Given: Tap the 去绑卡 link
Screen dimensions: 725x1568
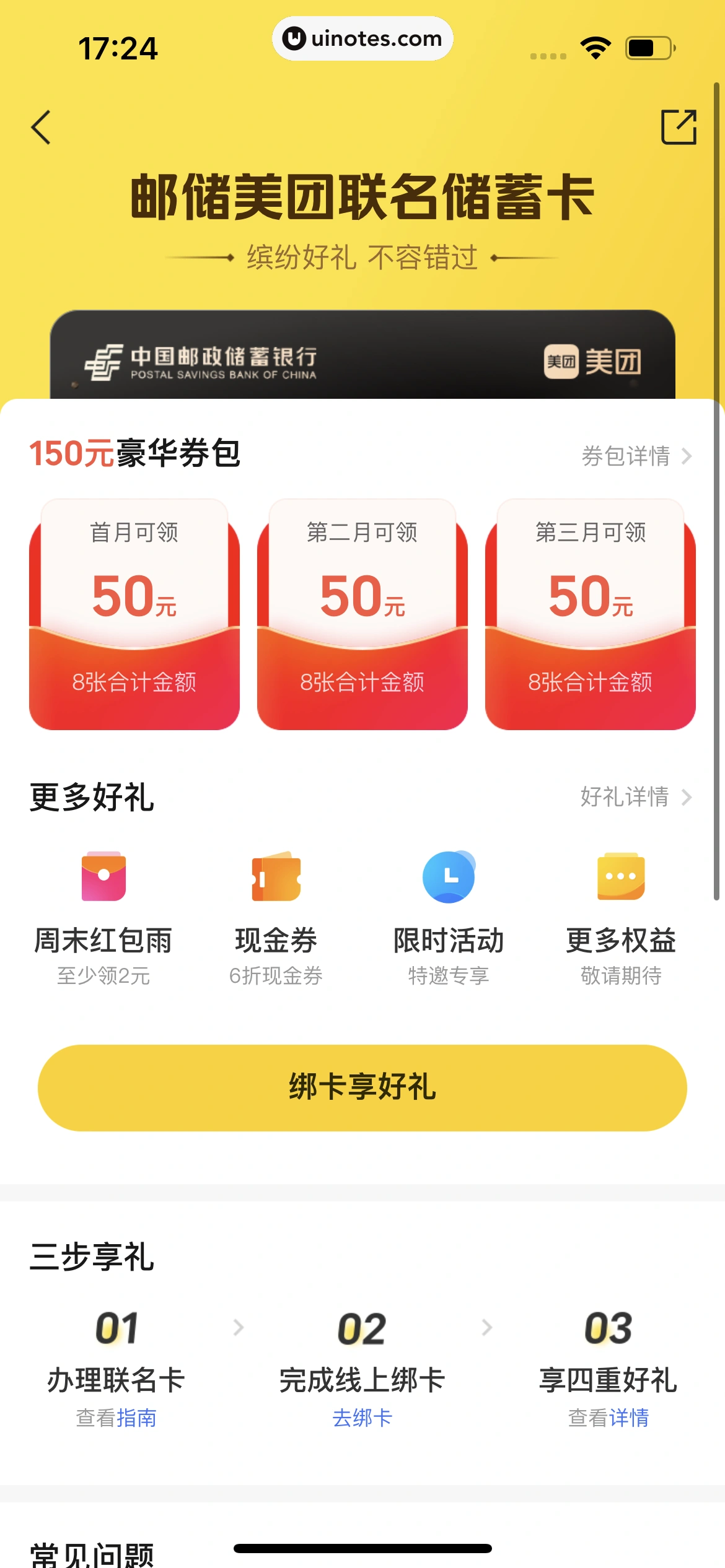Looking at the screenshot, I should coord(362,1418).
